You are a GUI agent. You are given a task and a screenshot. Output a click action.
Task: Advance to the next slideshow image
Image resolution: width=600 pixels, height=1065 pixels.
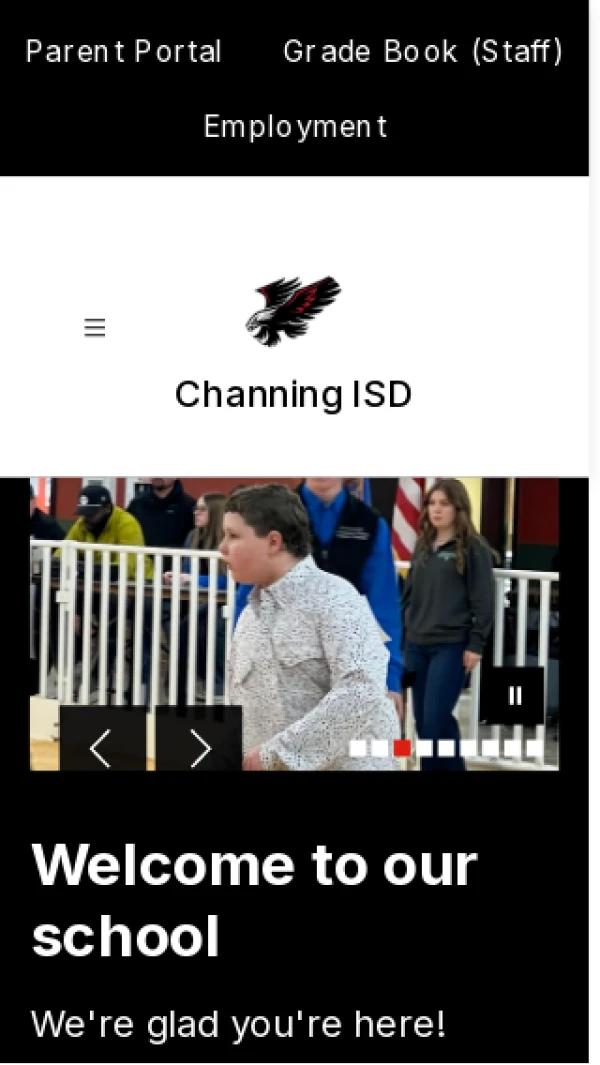[199, 748]
